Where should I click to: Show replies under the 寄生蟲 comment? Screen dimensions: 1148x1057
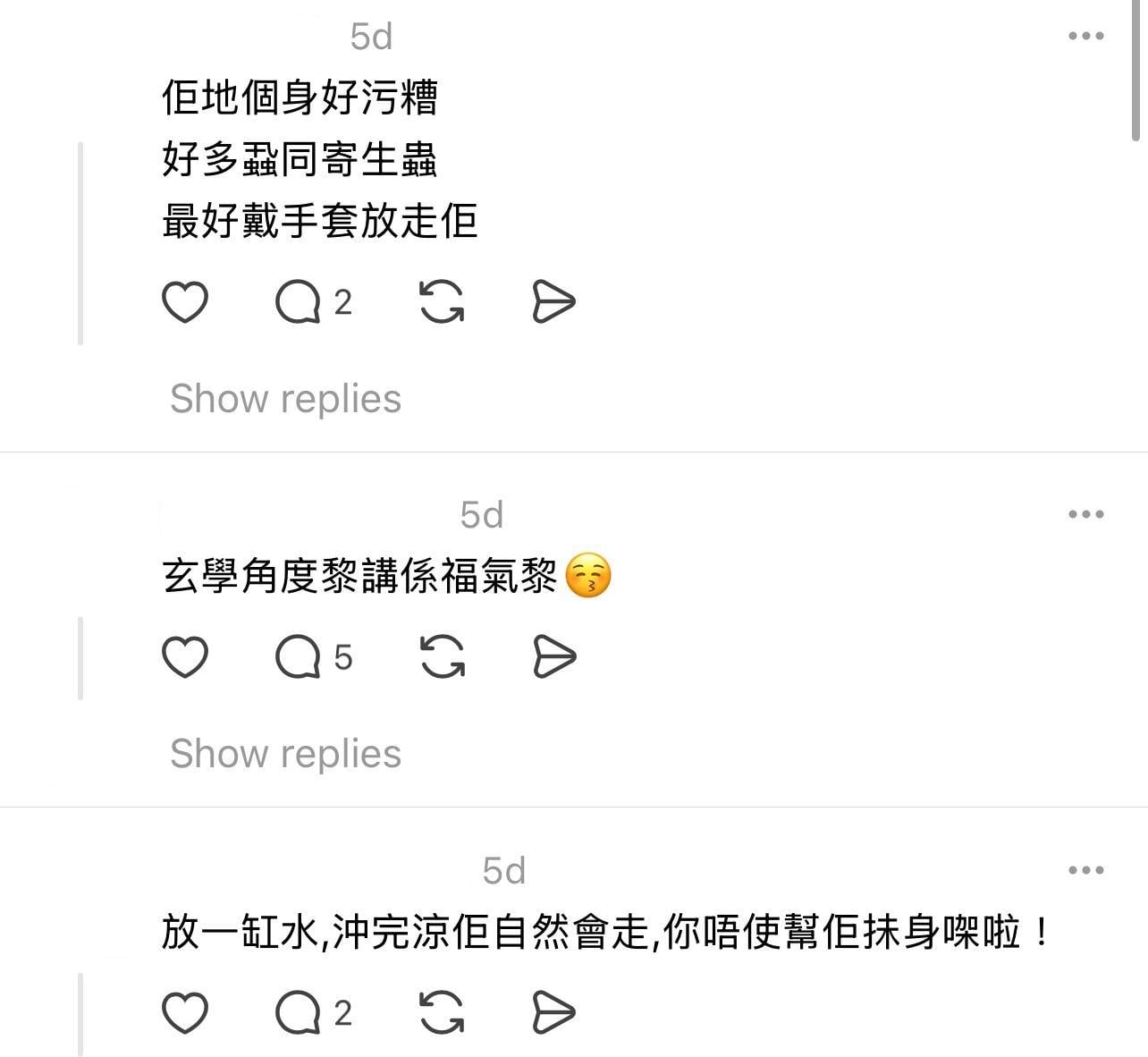[285, 399]
